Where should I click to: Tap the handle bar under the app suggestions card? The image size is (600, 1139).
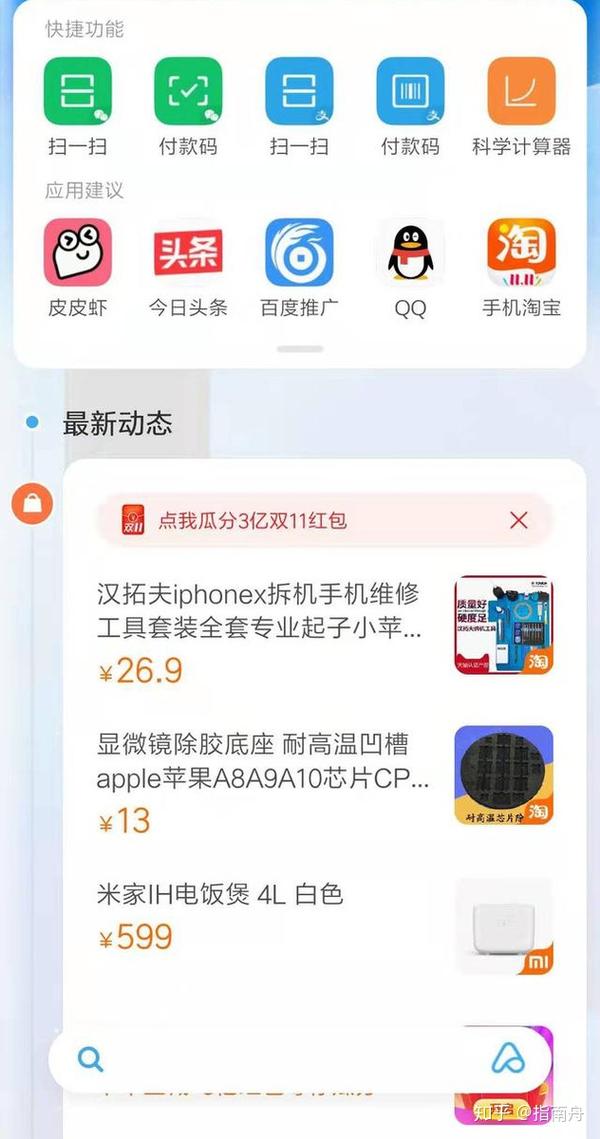point(300,349)
